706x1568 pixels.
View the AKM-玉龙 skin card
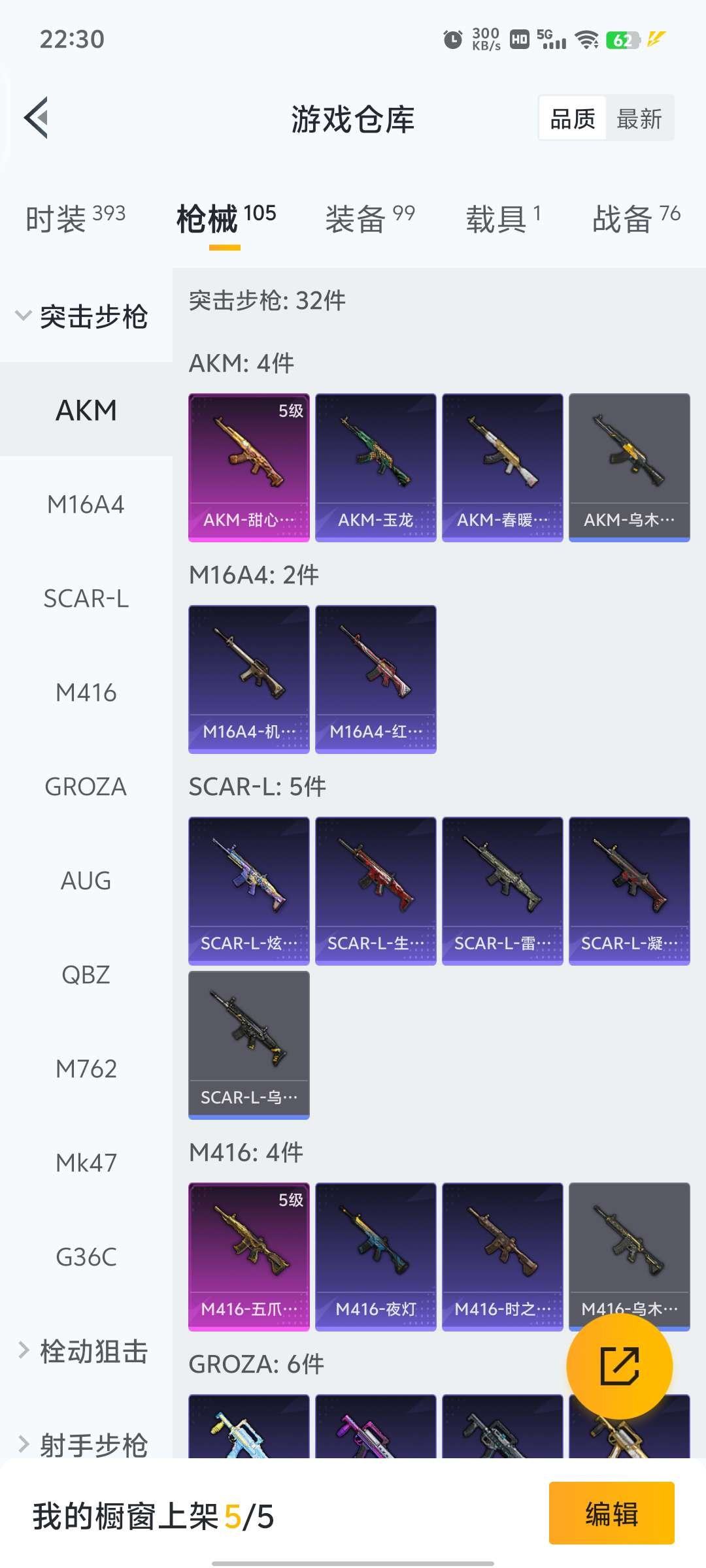(376, 467)
